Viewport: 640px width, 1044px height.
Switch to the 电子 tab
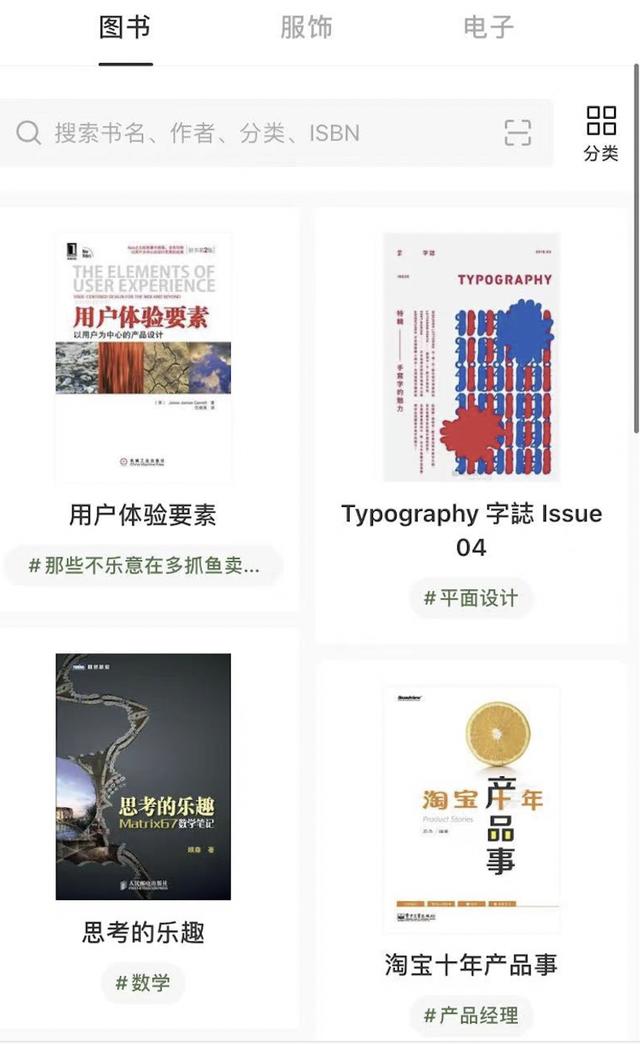tap(488, 28)
